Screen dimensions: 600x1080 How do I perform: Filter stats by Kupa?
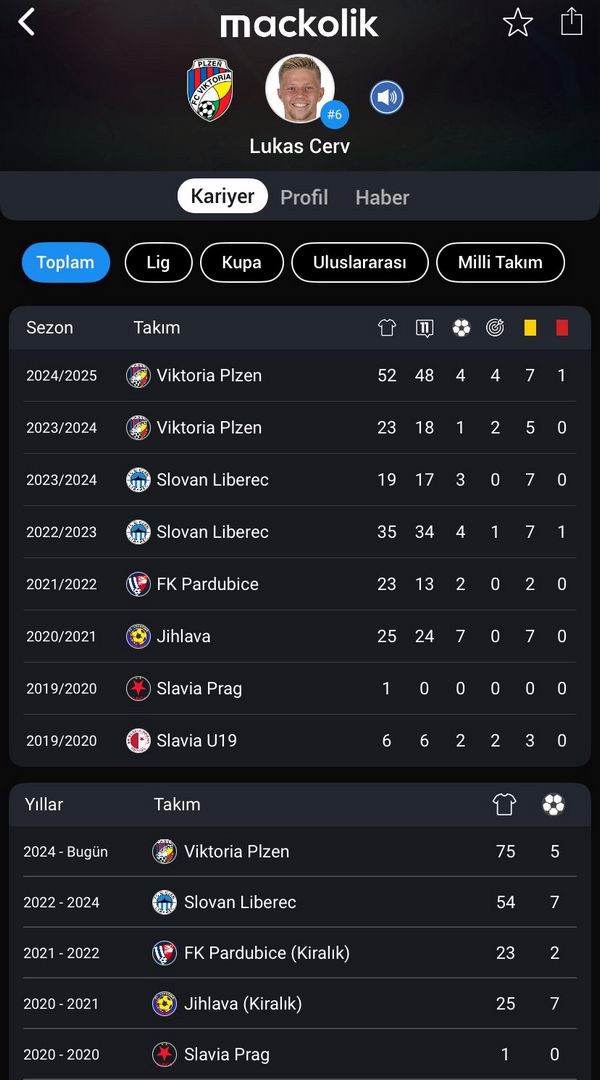click(x=242, y=262)
